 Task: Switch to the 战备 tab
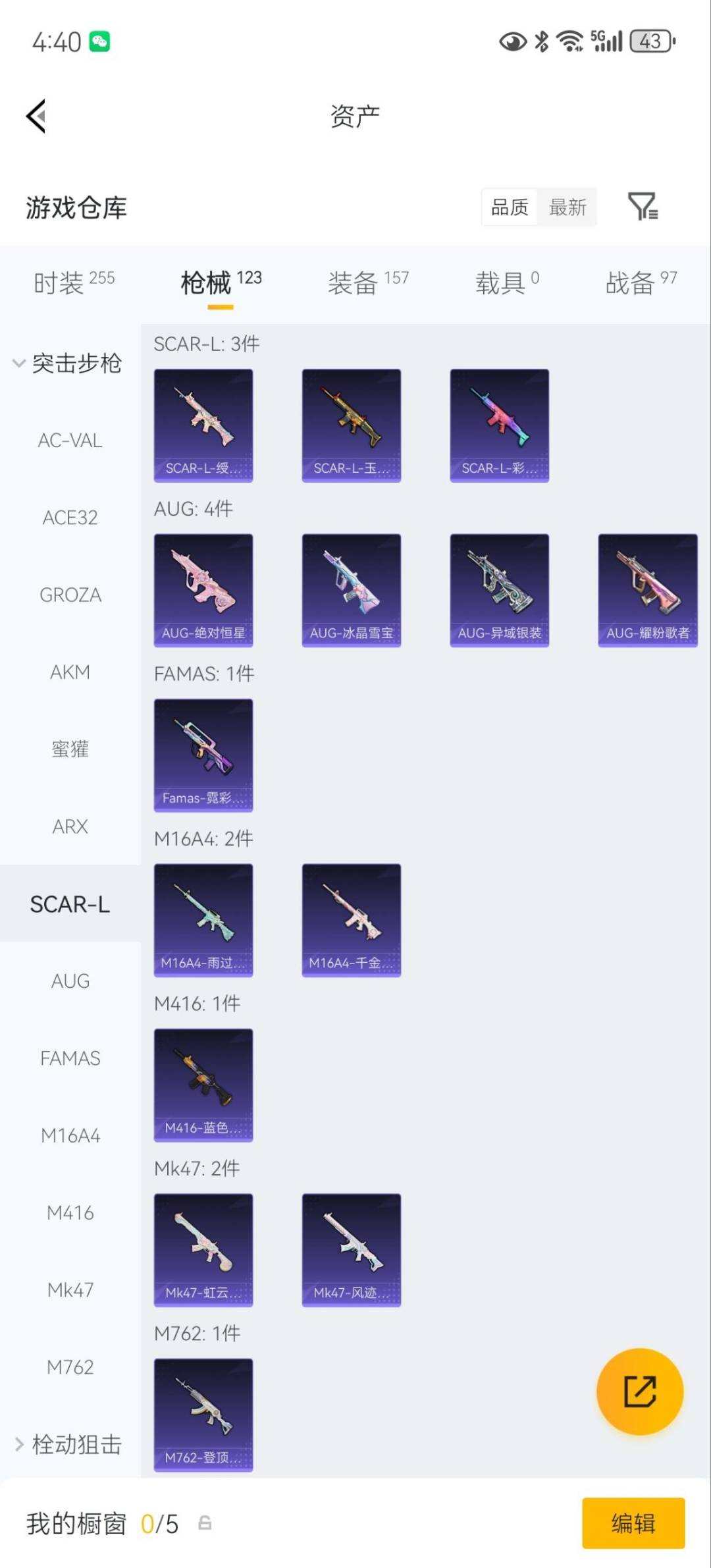641,283
